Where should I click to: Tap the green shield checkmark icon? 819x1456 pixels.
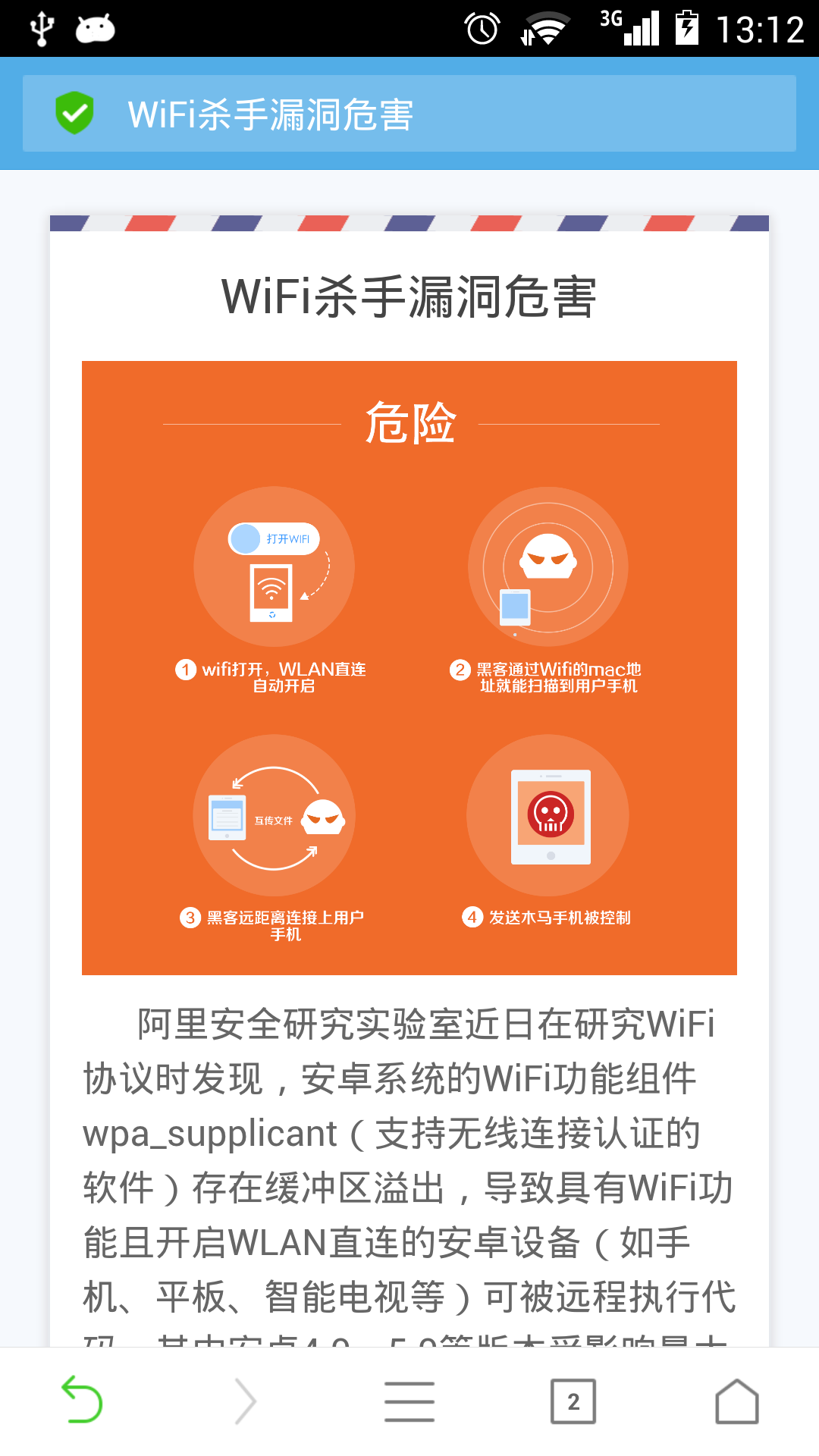74,112
